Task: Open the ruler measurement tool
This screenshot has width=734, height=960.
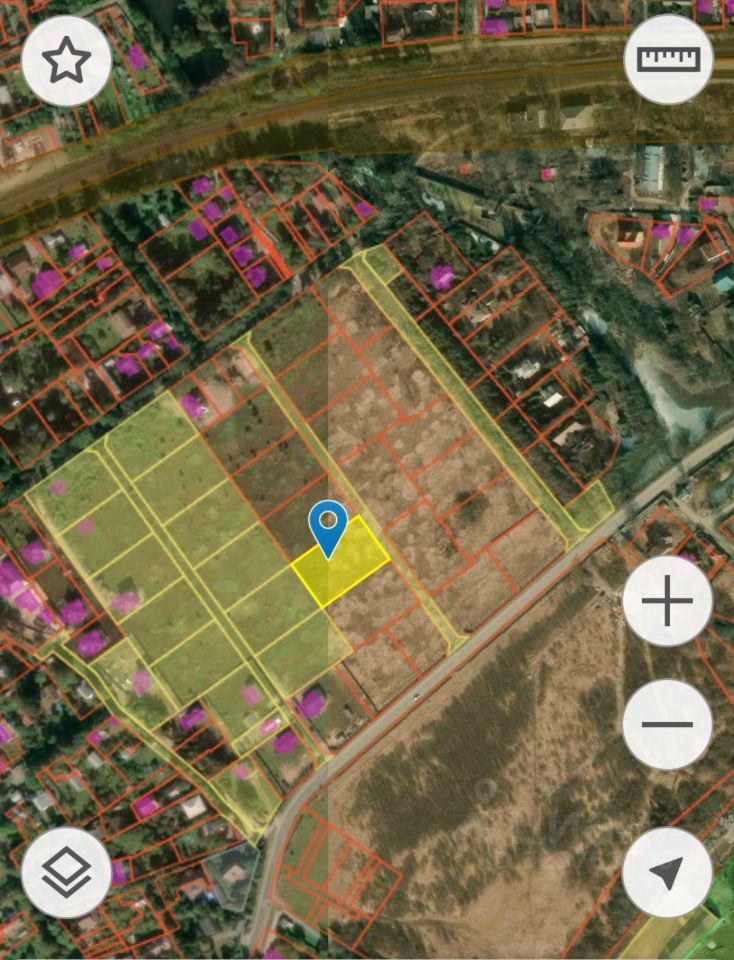Action: point(668,60)
